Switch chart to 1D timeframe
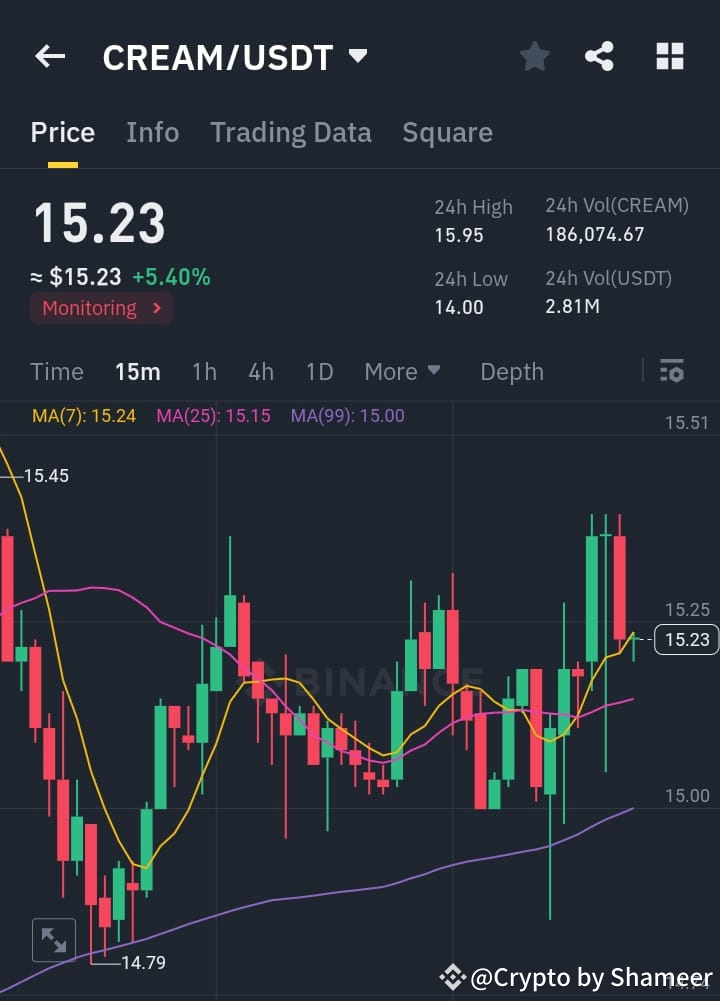The image size is (720, 1001). (x=319, y=371)
